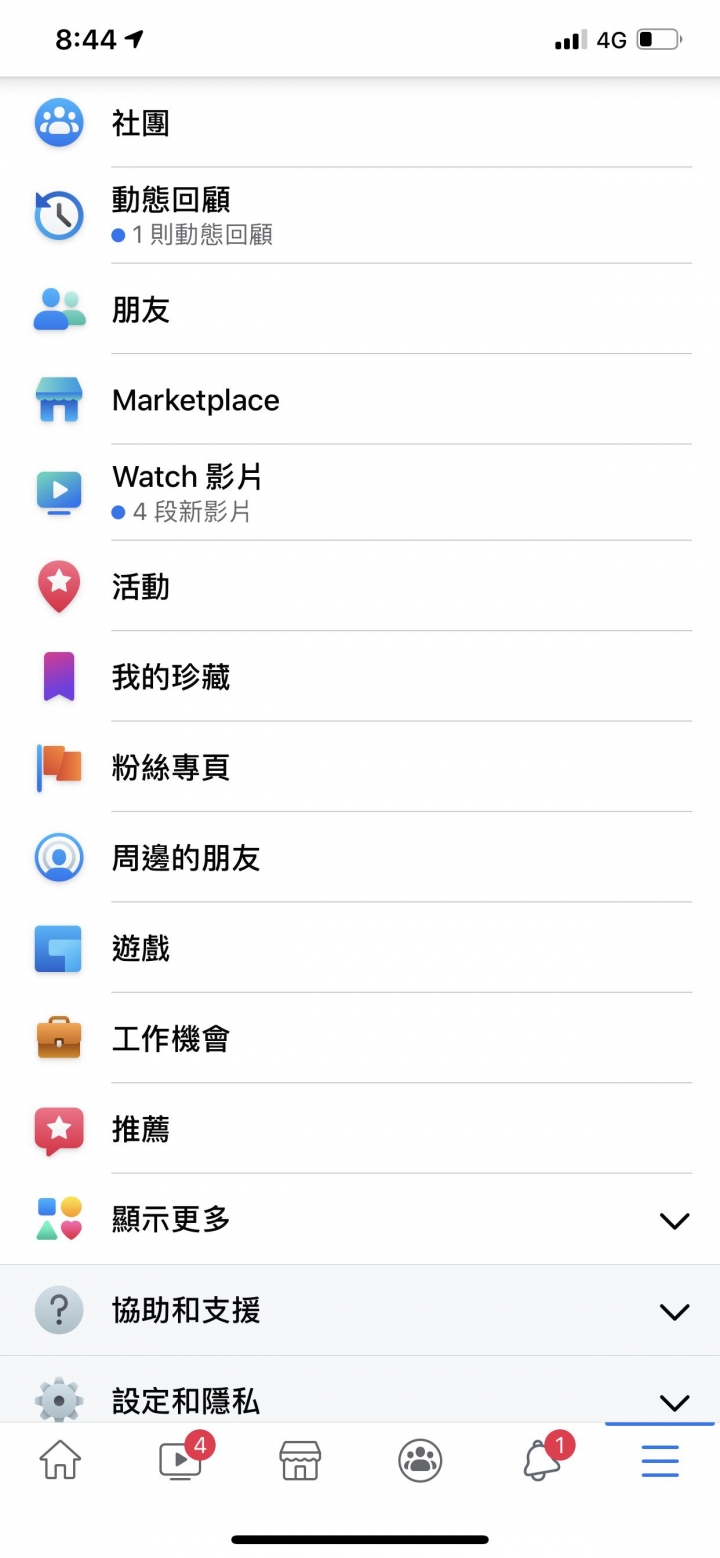Open 粉絲專頁 pages

tap(360, 767)
